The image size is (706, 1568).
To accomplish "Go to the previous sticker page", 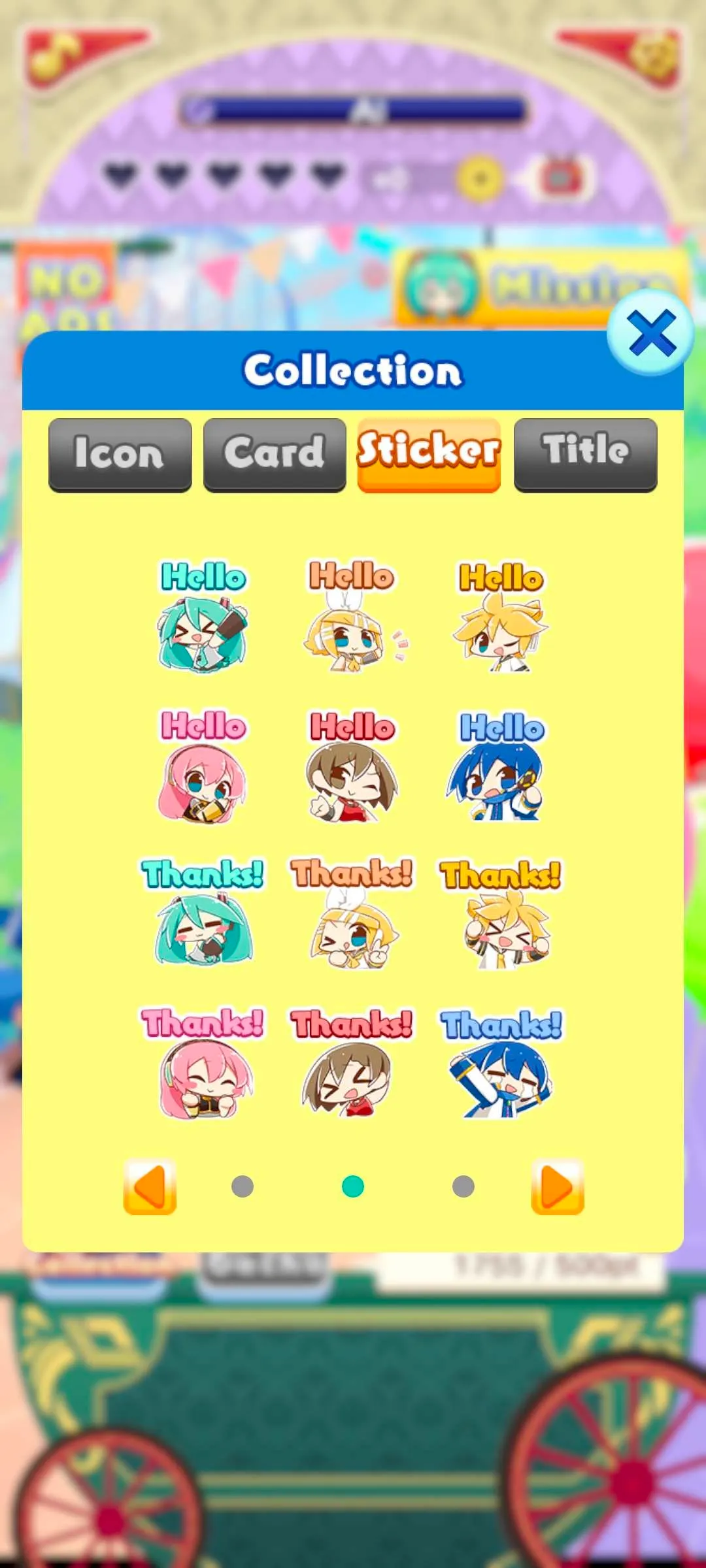I will 150,1187.
